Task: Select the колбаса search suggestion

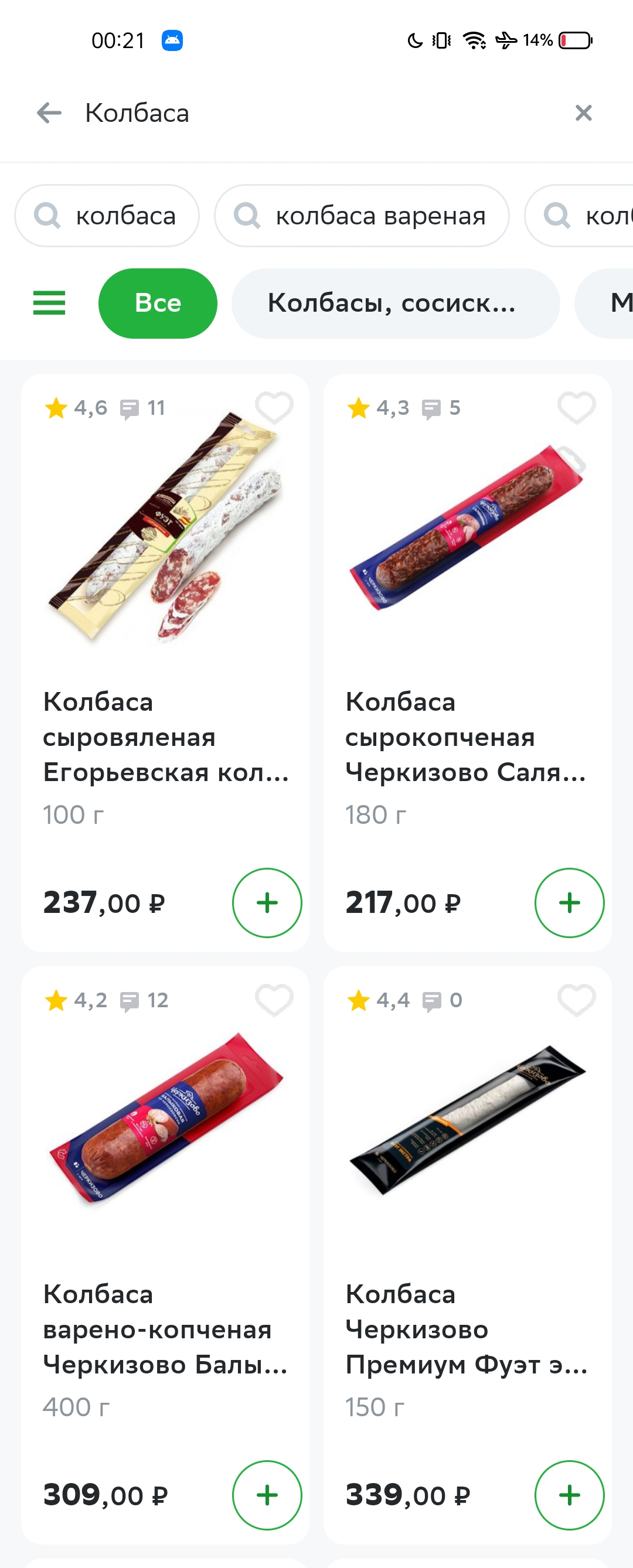Action: coord(107,216)
